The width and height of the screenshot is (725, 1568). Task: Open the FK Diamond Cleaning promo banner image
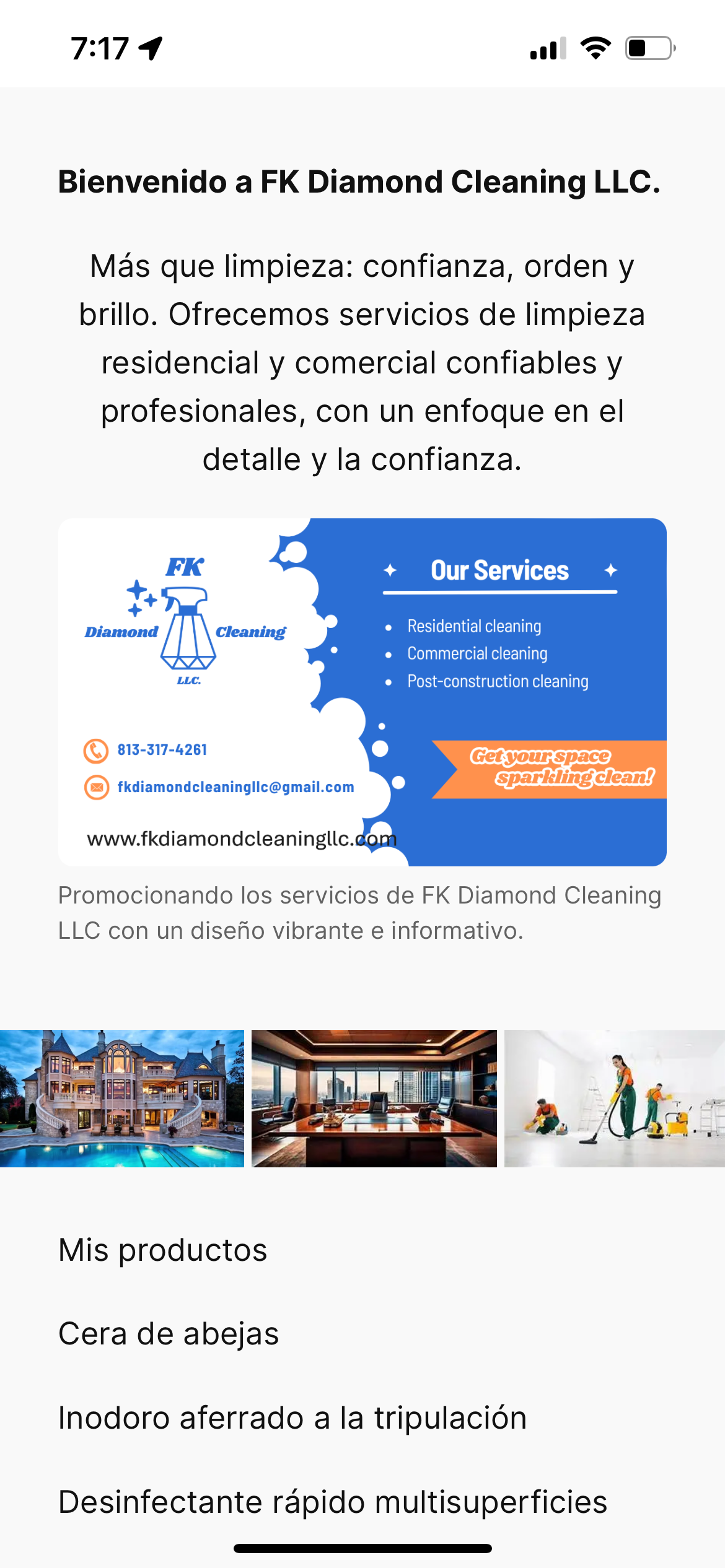362,692
